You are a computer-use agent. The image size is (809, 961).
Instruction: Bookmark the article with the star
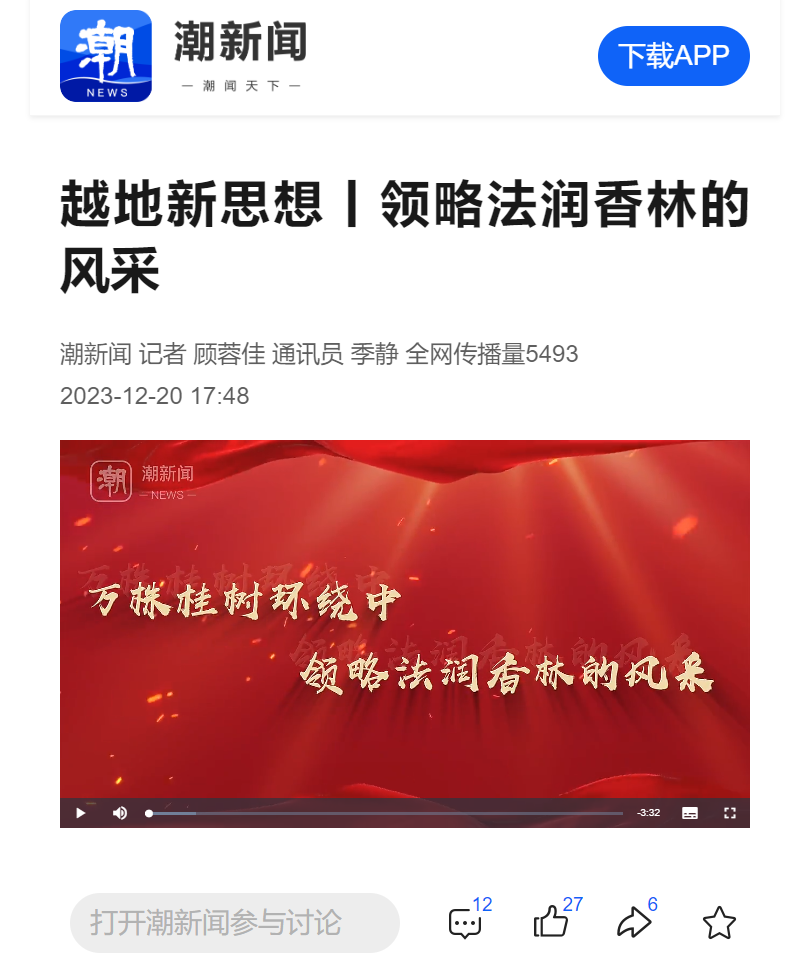click(x=719, y=922)
